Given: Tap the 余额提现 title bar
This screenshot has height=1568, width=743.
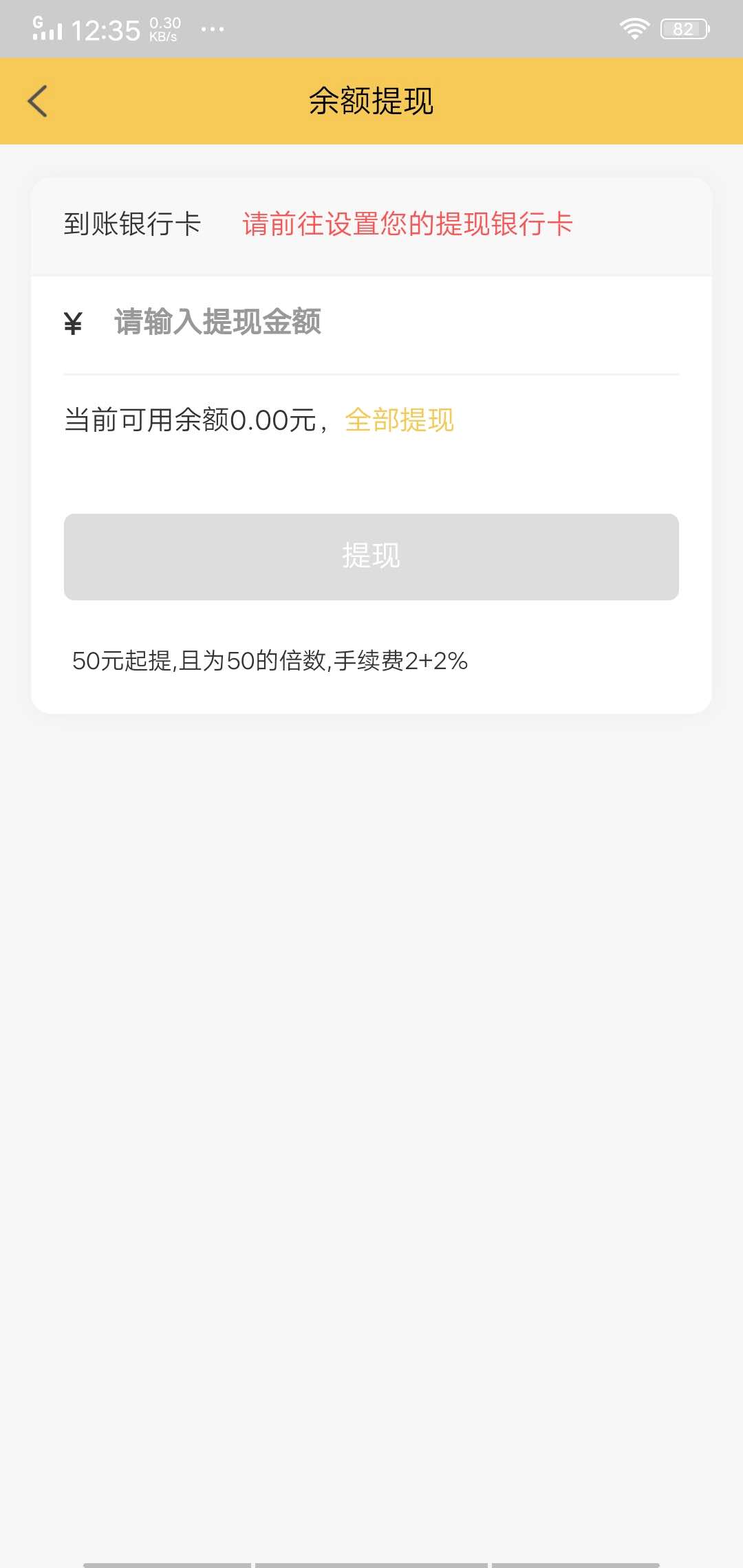Looking at the screenshot, I should click(x=371, y=101).
